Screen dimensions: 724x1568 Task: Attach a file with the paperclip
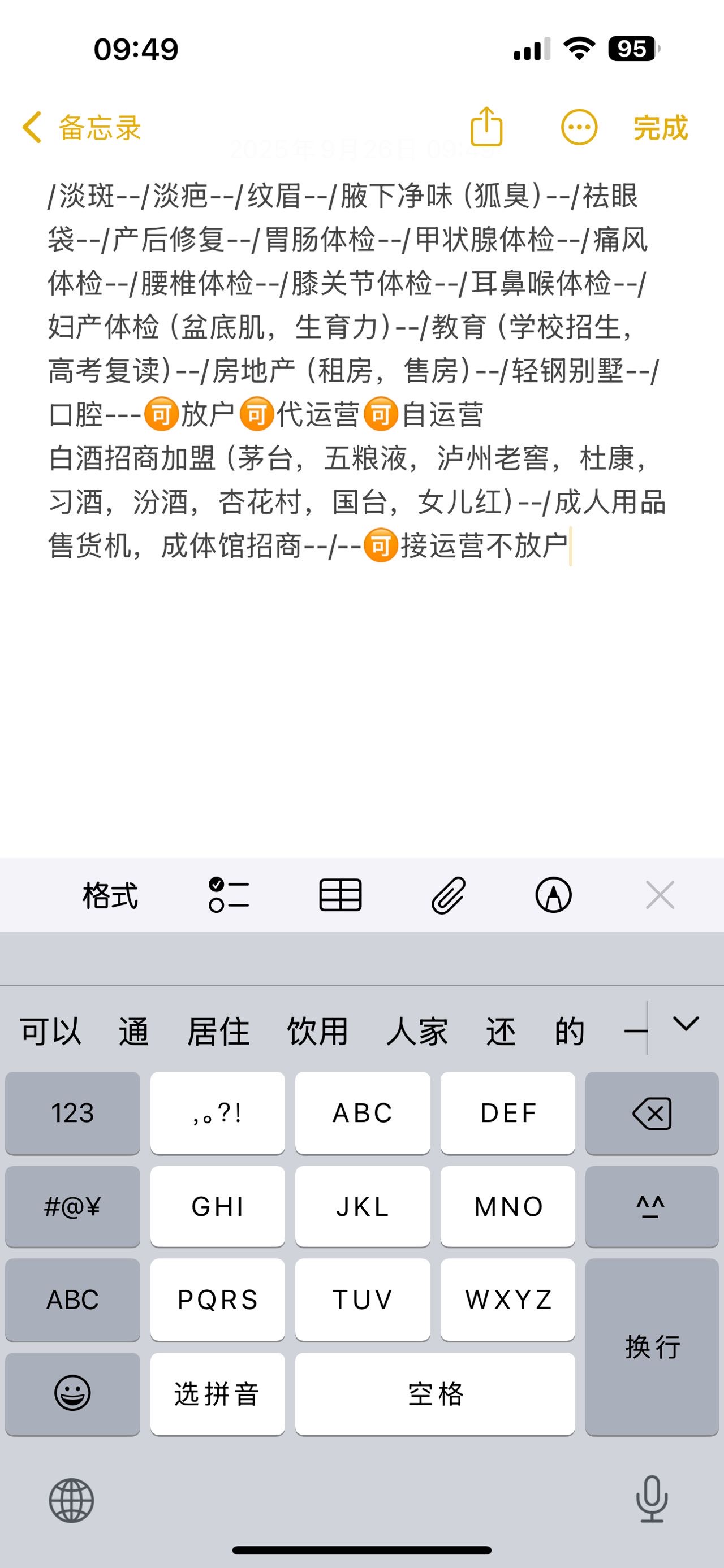coord(449,895)
